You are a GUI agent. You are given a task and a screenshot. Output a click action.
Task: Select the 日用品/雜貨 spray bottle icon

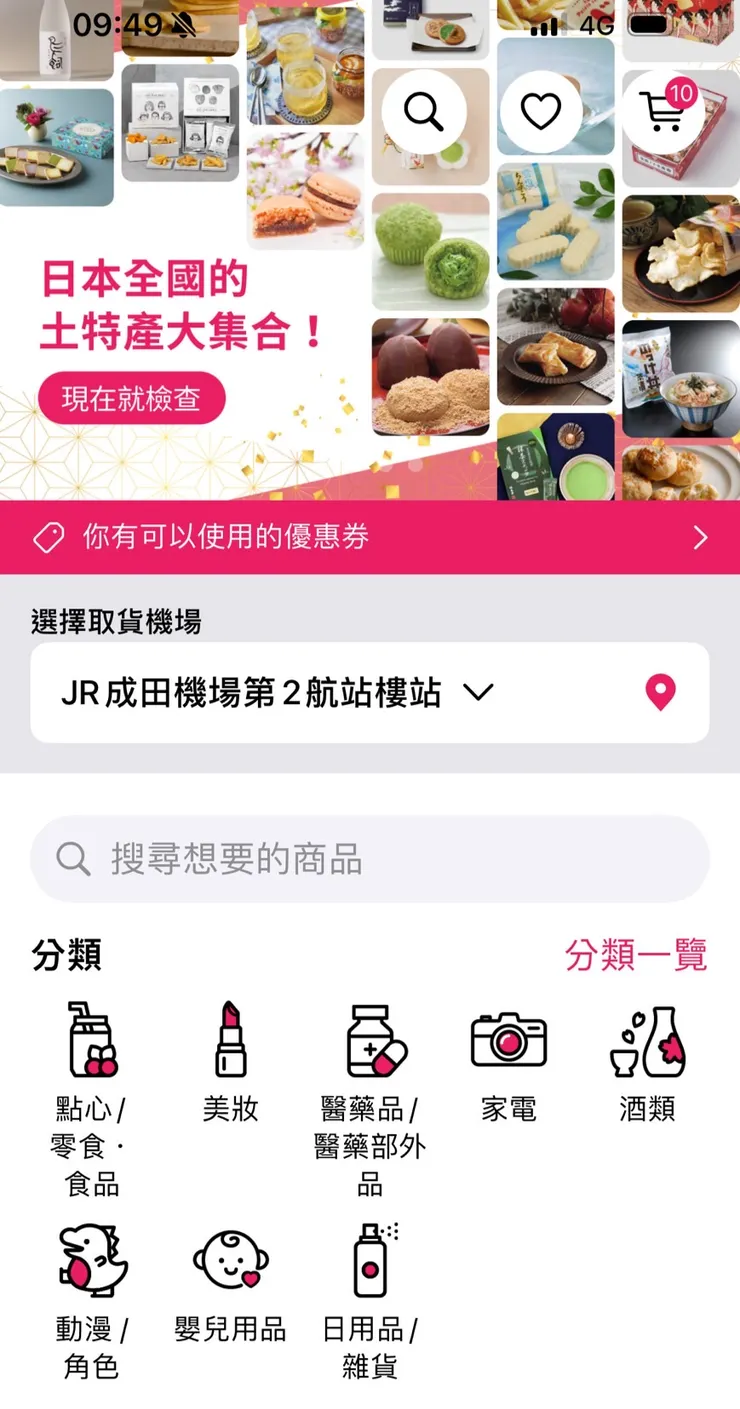pyautogui.click(x=369, y=1262)
